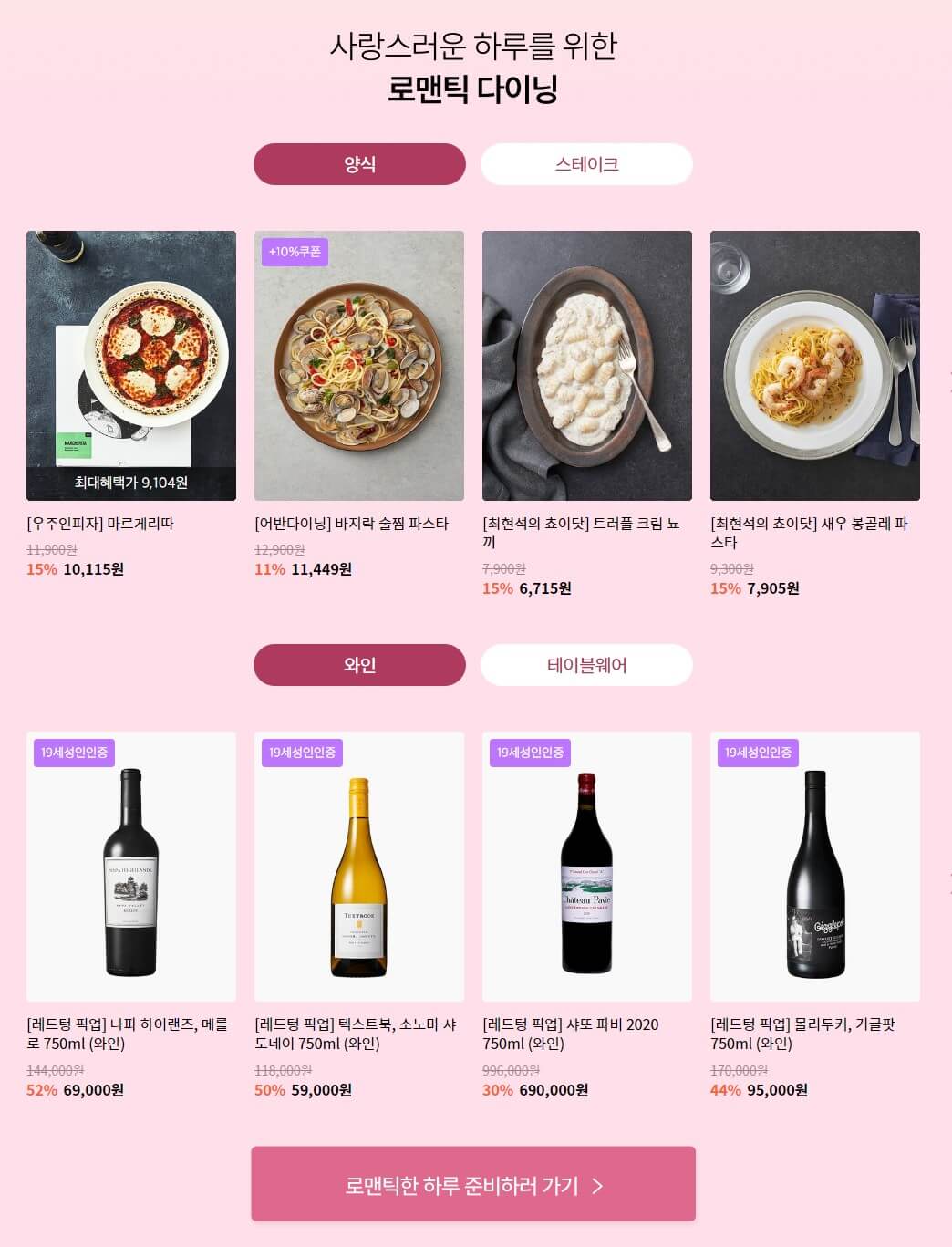Select the 와인 category tab
The height and width of the screenshot is (1247, 952).
360,665
